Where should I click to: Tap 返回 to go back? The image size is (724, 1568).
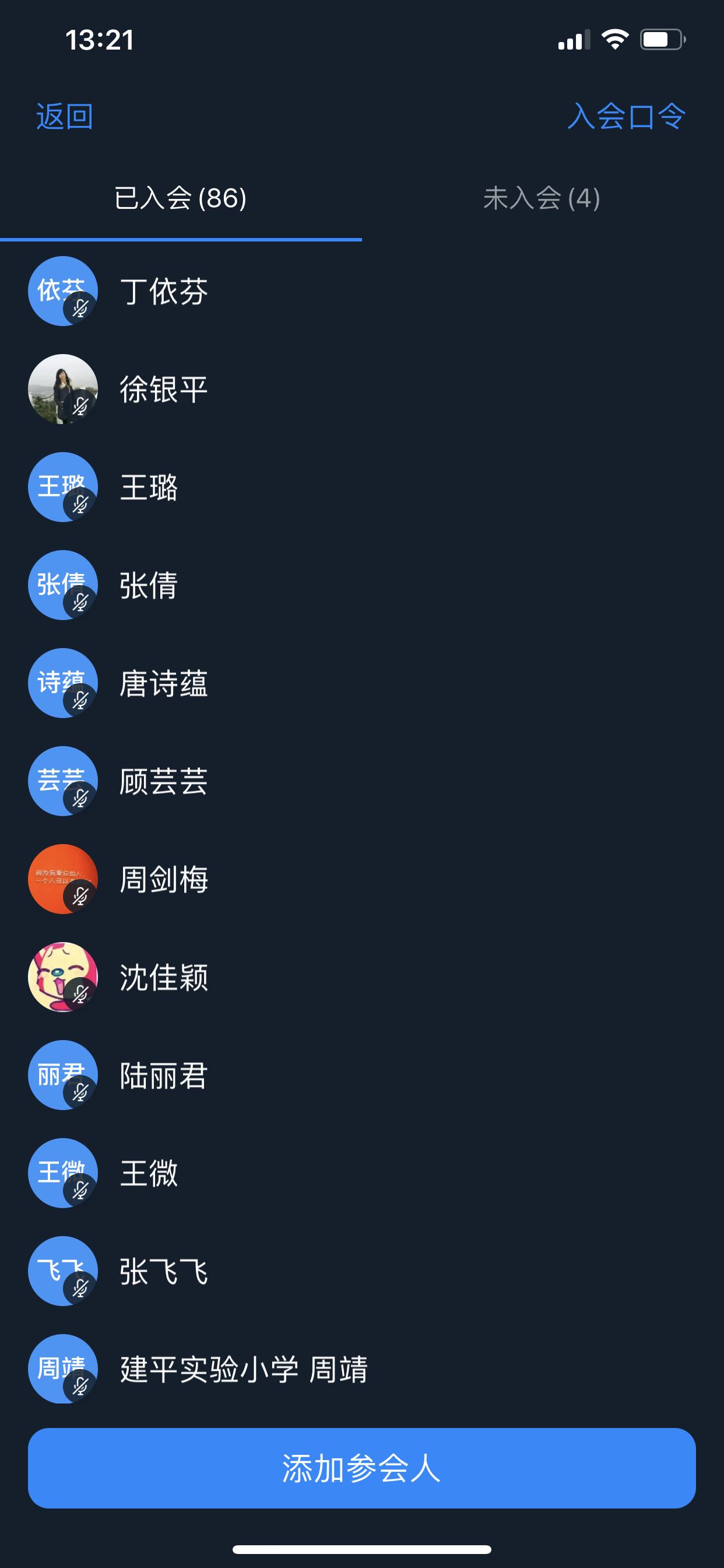tap(65, 116)
